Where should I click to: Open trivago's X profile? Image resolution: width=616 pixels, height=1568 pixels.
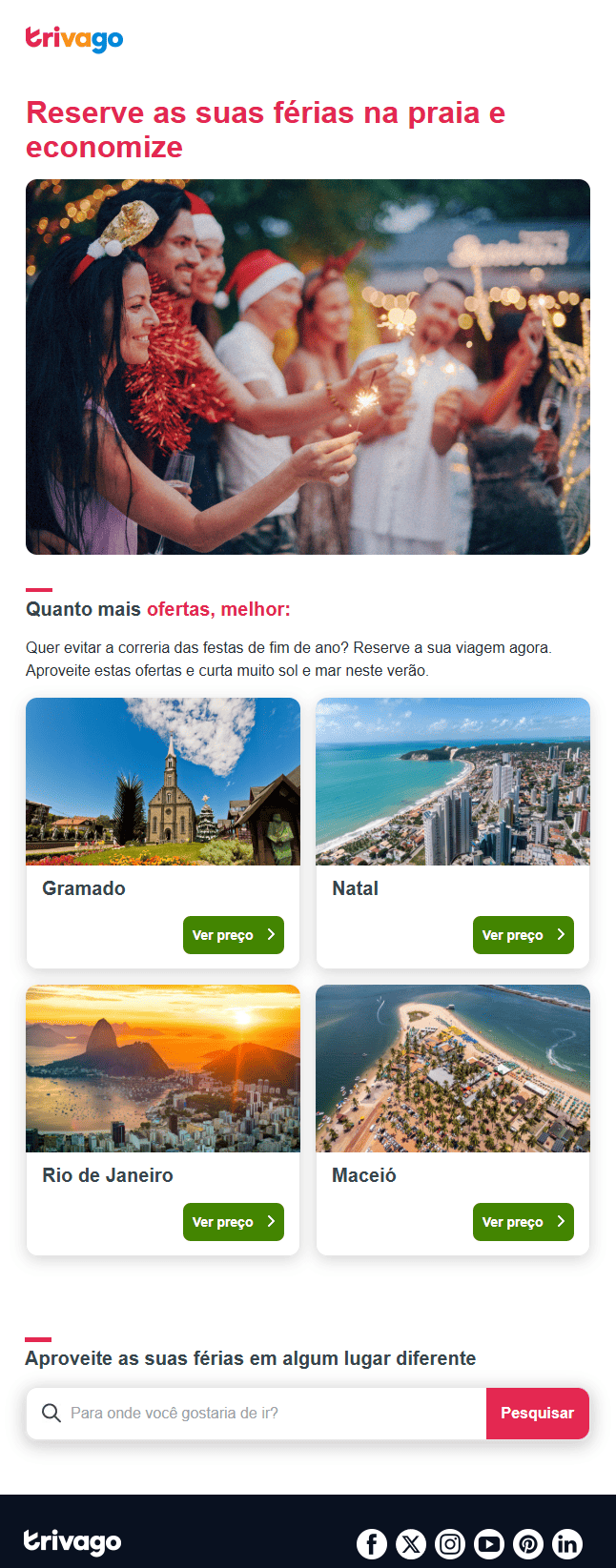pyautogui.click(x=411, y=1543)
